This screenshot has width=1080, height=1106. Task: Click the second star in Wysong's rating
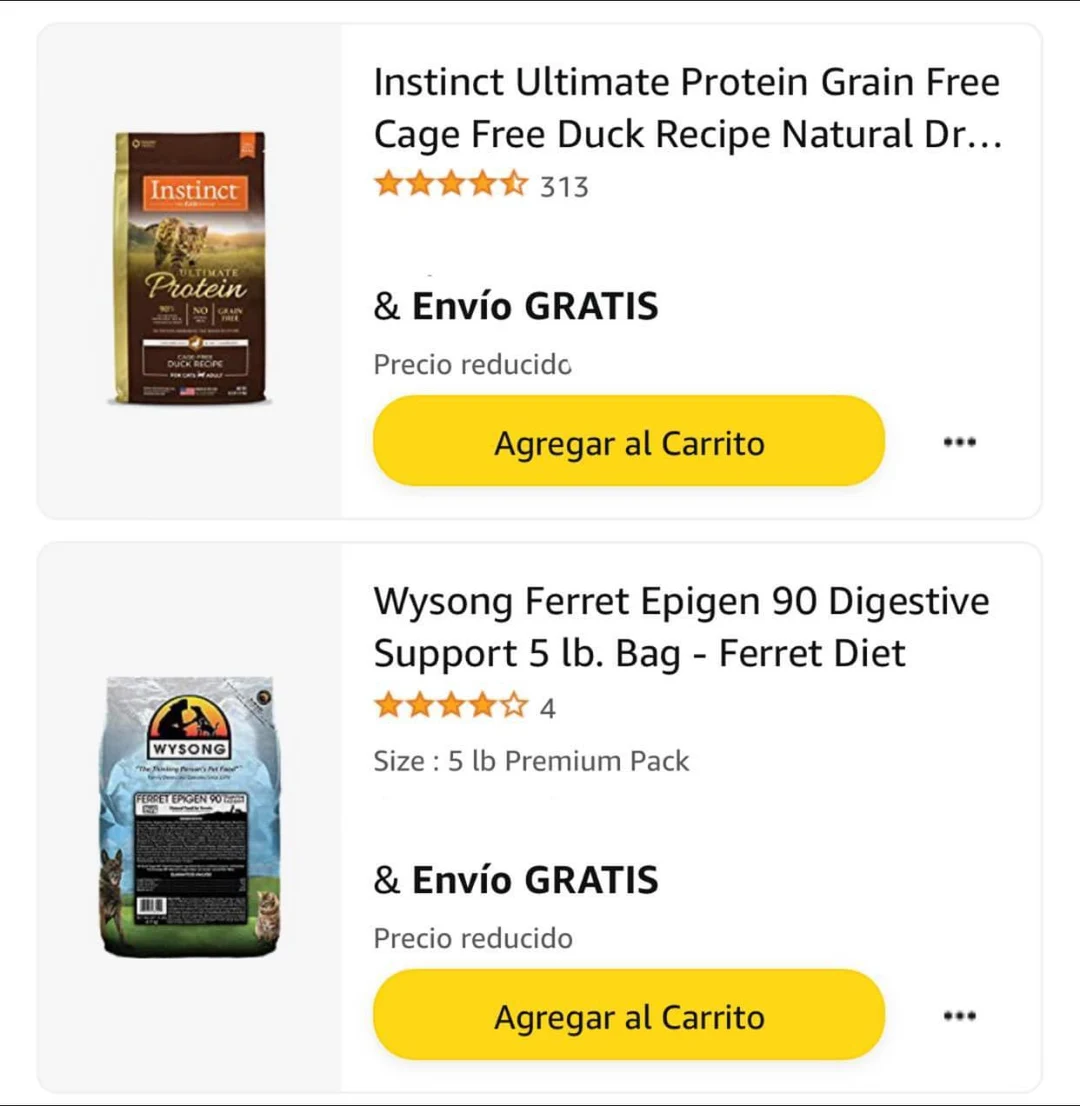419,705
